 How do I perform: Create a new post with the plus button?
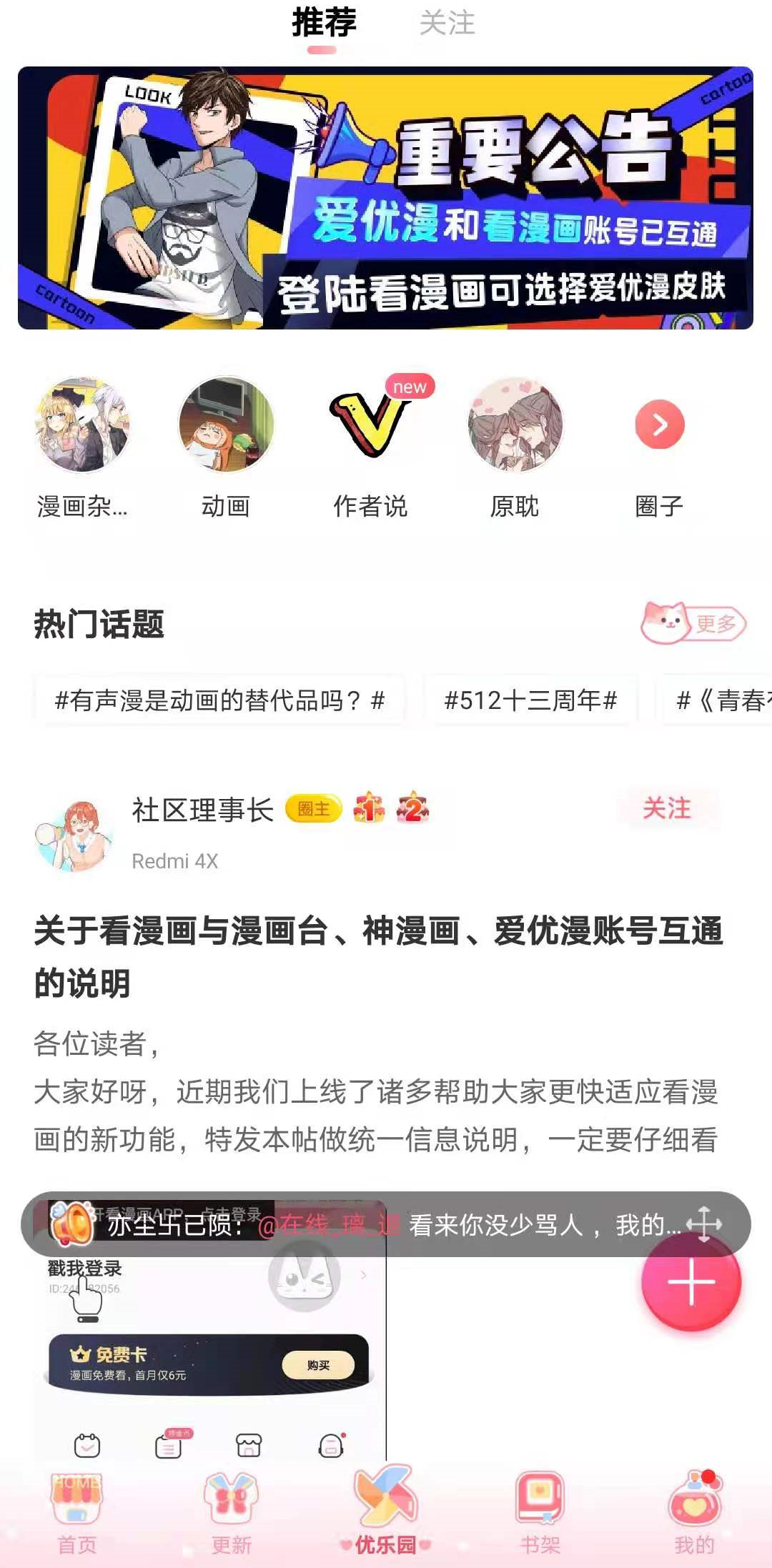(x=691, y=1282)
